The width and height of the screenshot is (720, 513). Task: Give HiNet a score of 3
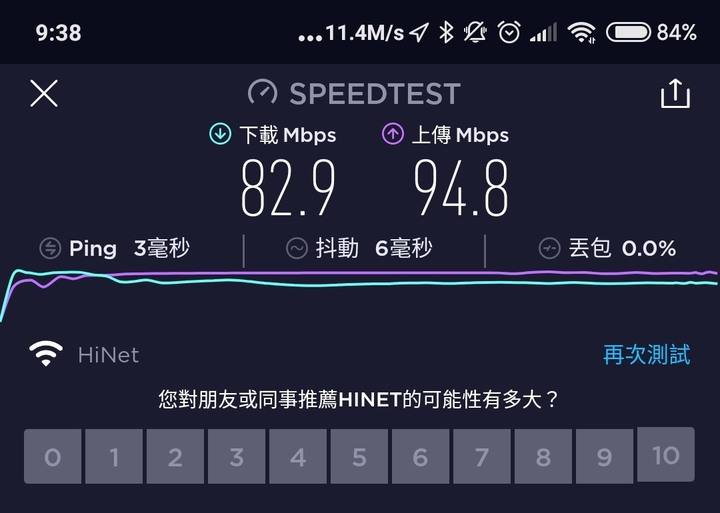pyautogui.click(x=237, y=457)
